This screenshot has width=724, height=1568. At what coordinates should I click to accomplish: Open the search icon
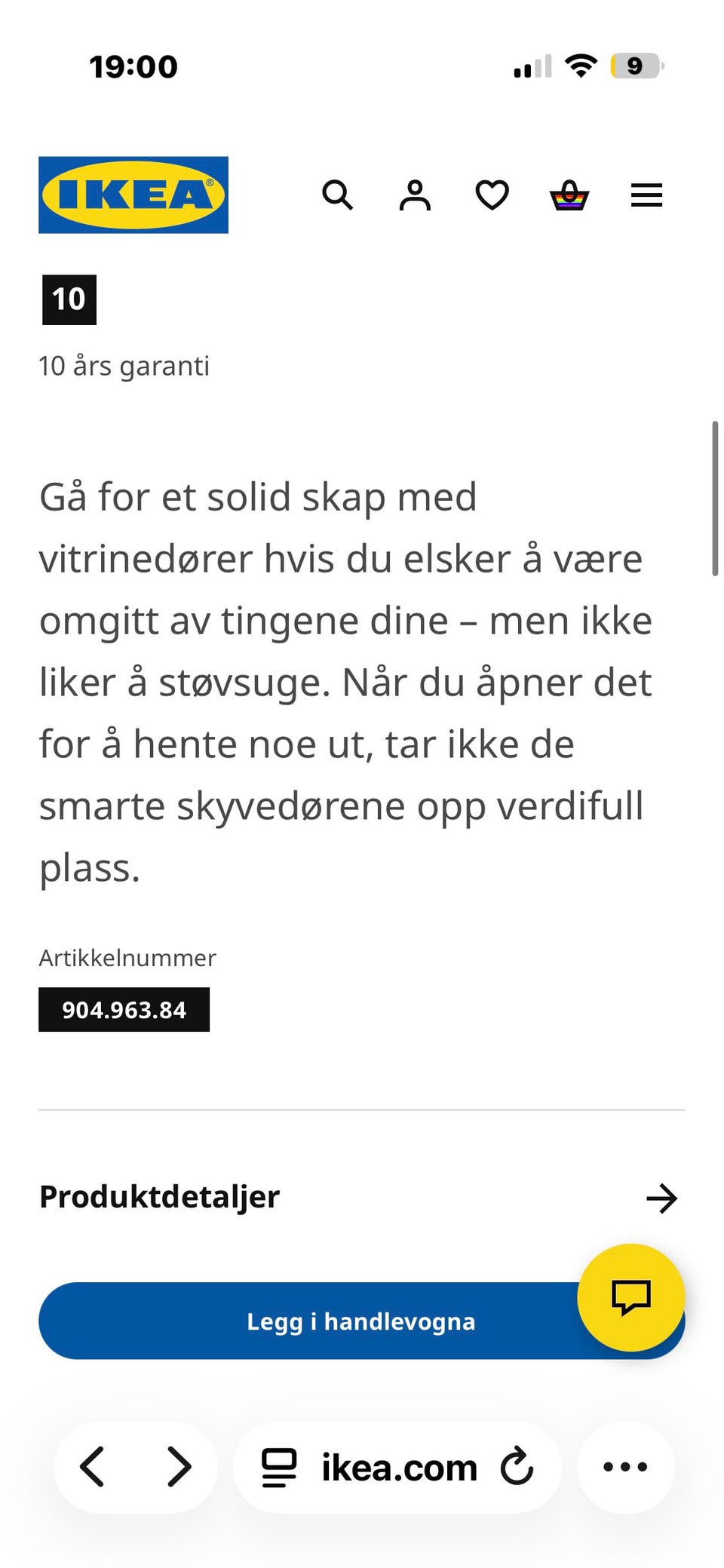338,195
